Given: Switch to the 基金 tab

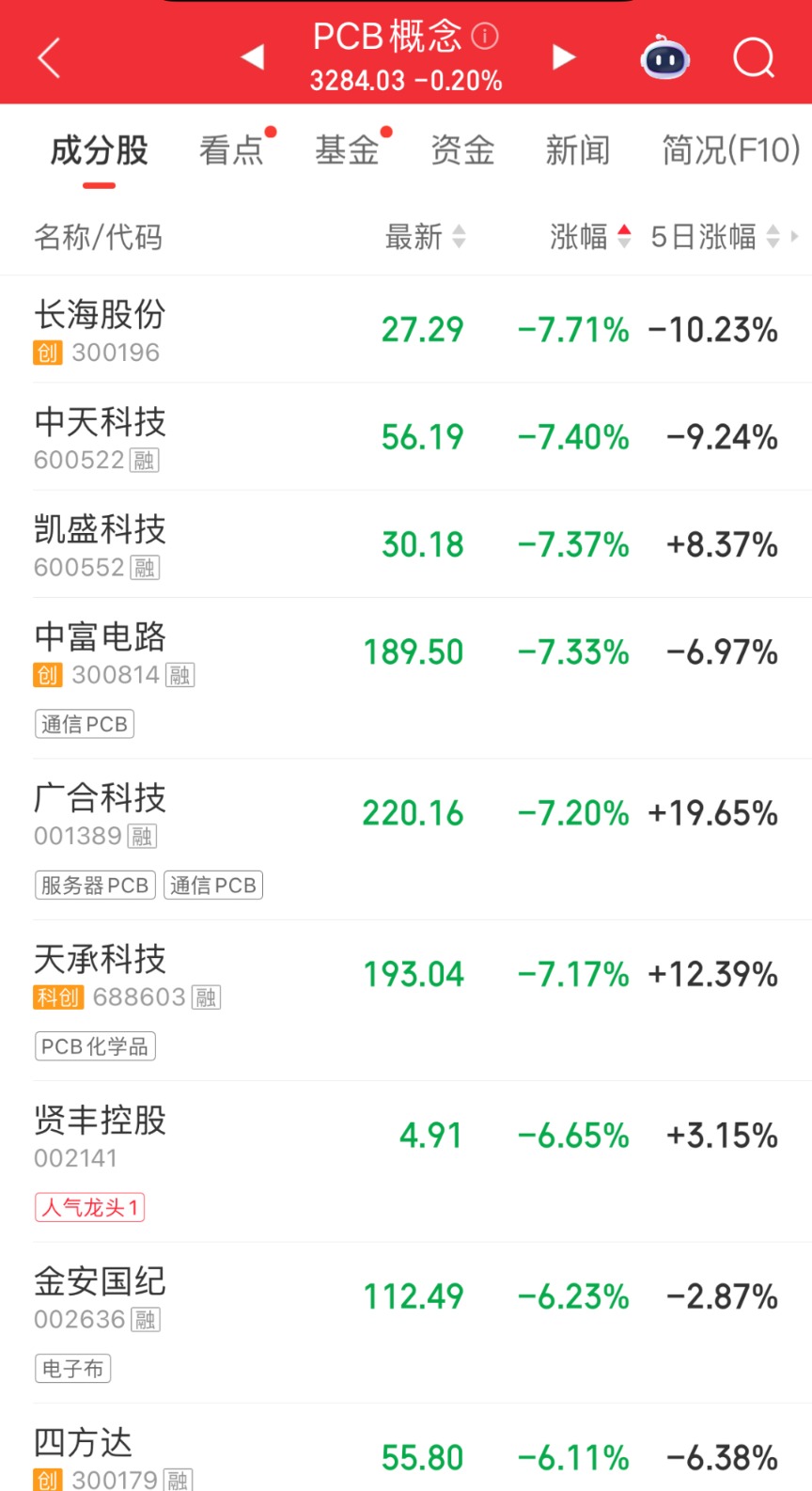Looking at the screenshot, I should tap(347, 150).
